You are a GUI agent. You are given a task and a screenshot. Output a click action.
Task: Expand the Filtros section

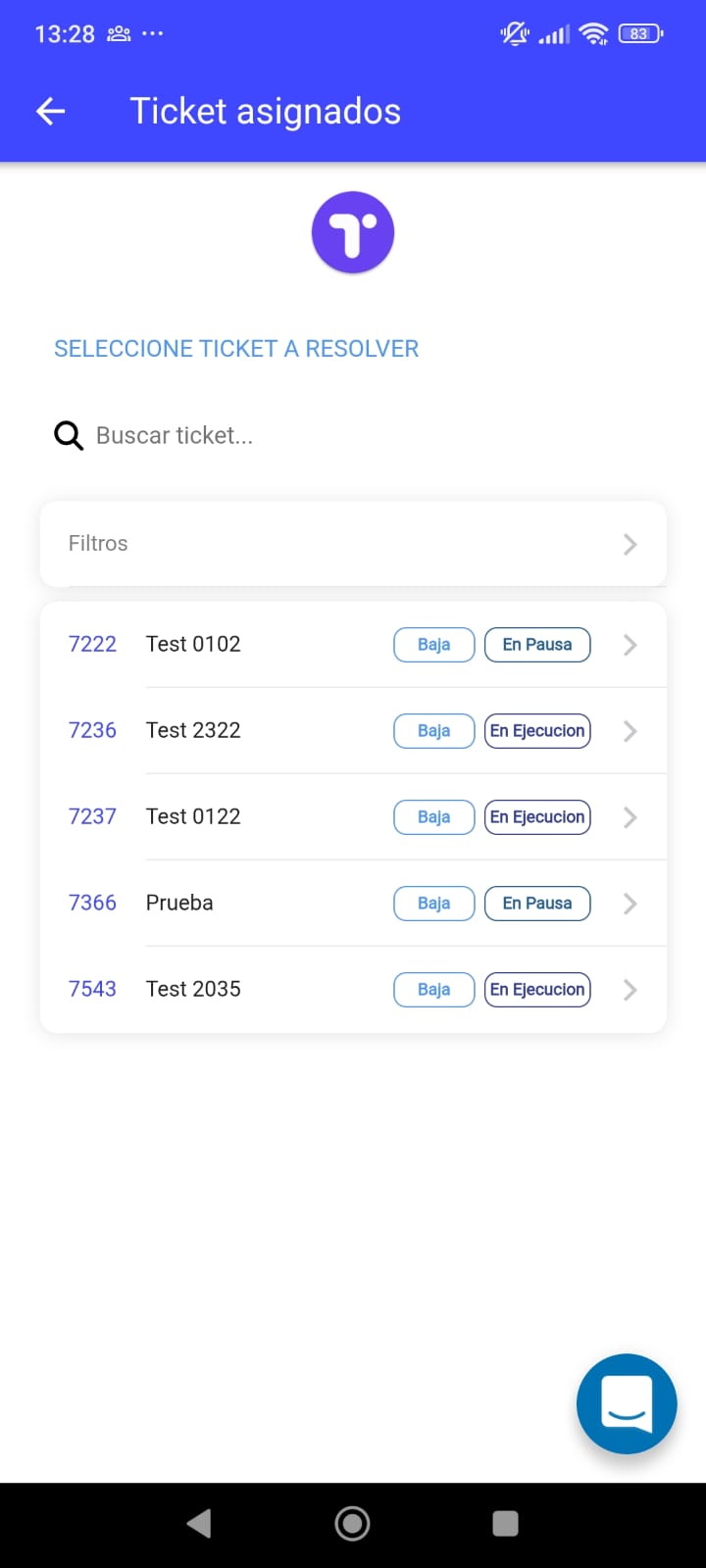(x=353, y=544)
